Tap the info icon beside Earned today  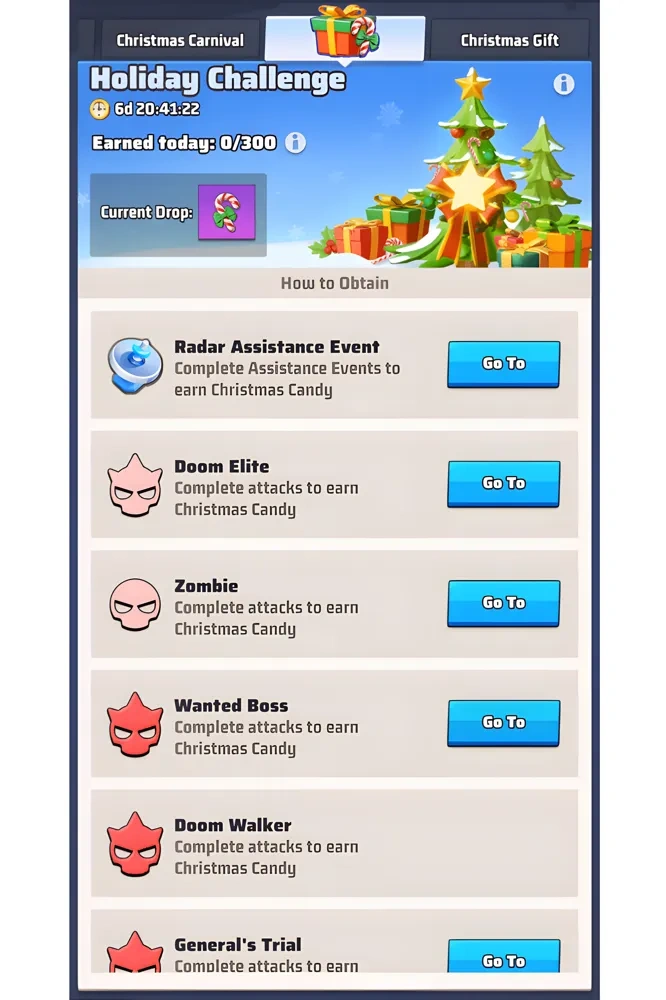point(296,143)
